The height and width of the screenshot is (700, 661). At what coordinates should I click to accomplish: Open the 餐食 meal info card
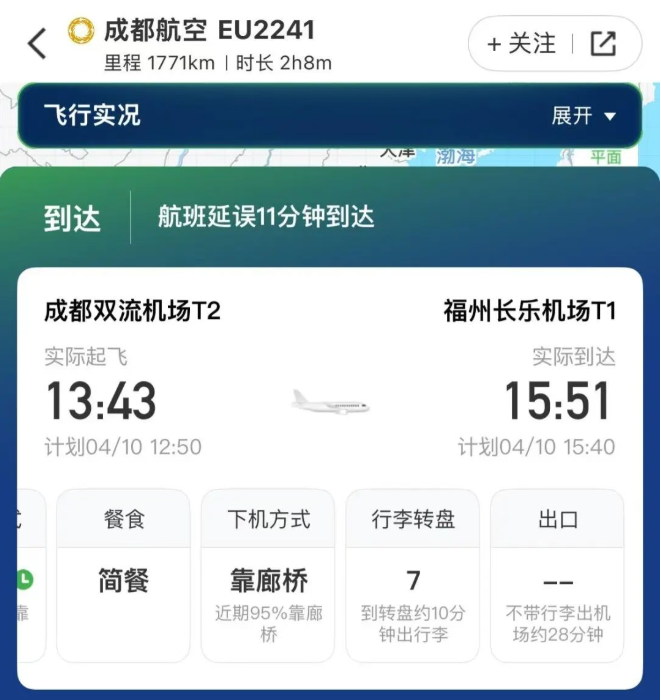coord(123,575)
